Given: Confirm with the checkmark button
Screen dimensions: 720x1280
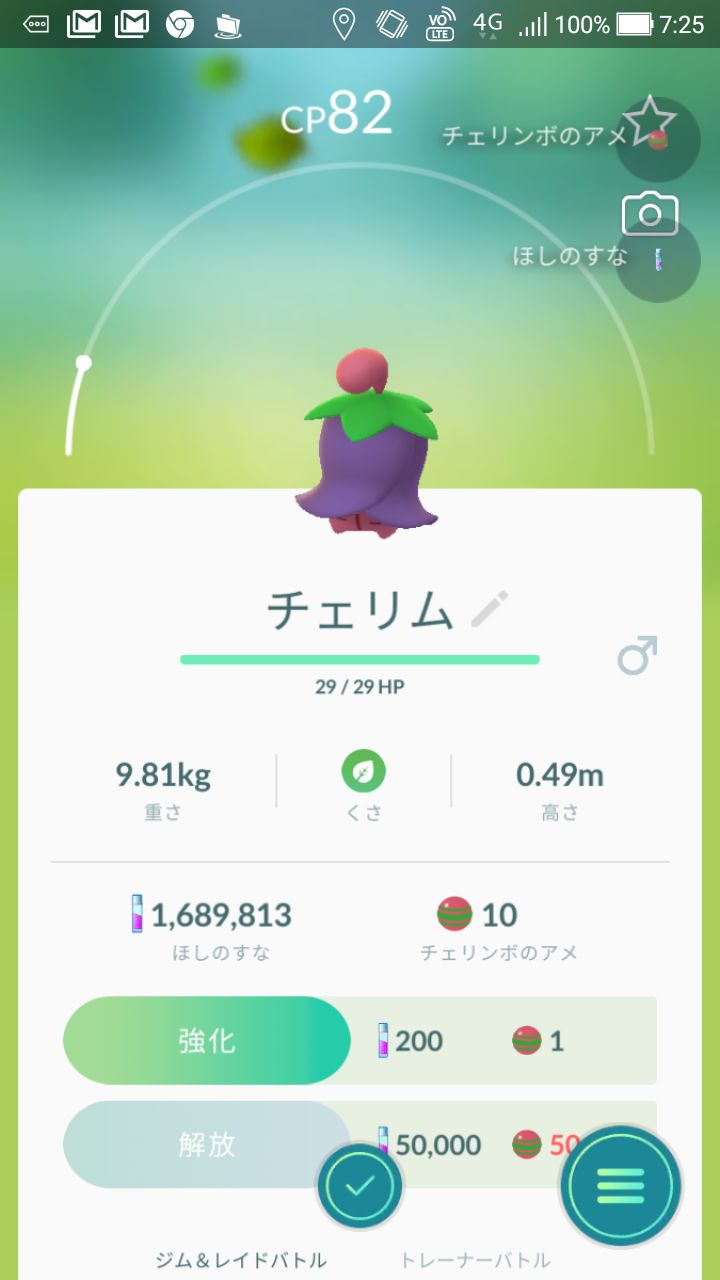Looking at the screenshot, I should 360,1187.
